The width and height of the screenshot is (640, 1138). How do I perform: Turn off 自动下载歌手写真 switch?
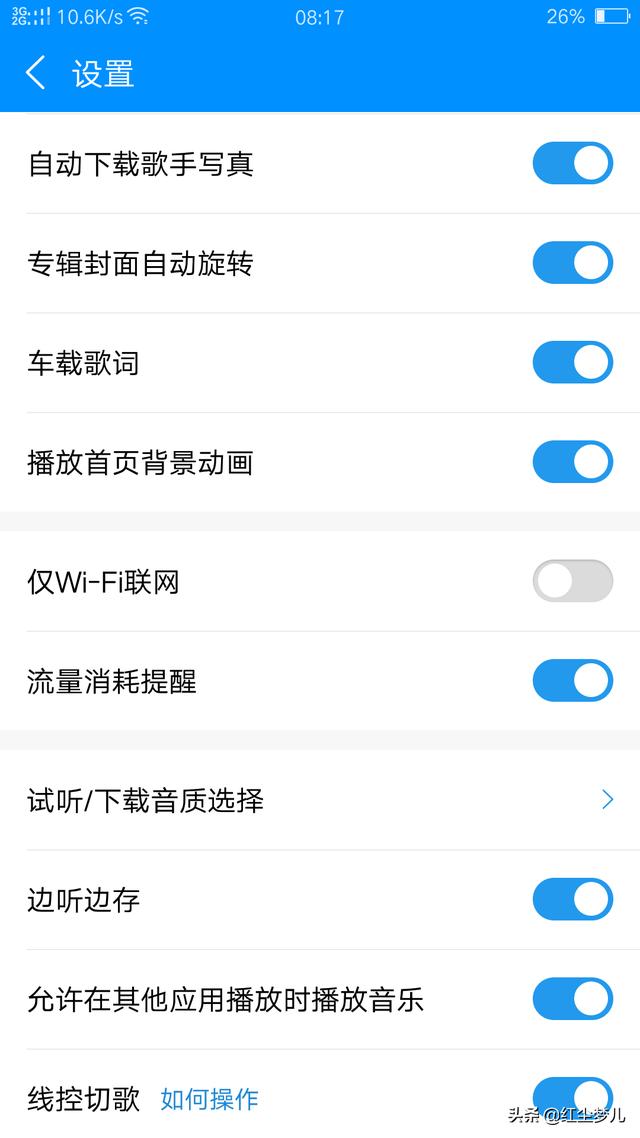[x=572, y=163]
